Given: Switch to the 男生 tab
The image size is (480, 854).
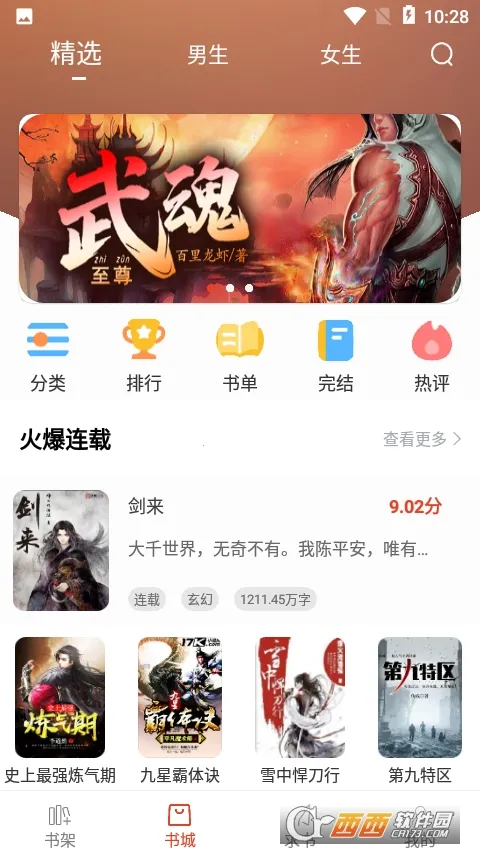Looking at the screenshot, I should 207,55.
